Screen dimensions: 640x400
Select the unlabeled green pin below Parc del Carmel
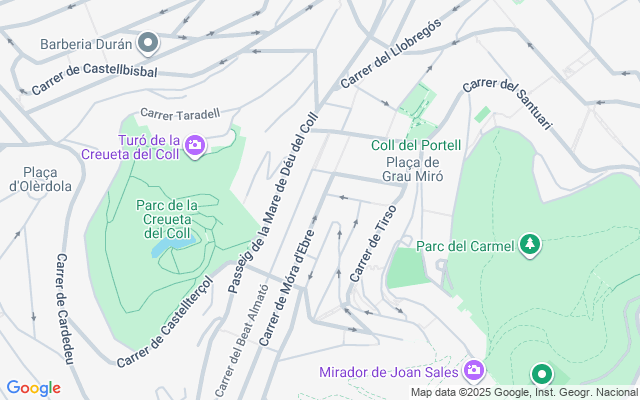pyautogui.click(x=542, y=375)
